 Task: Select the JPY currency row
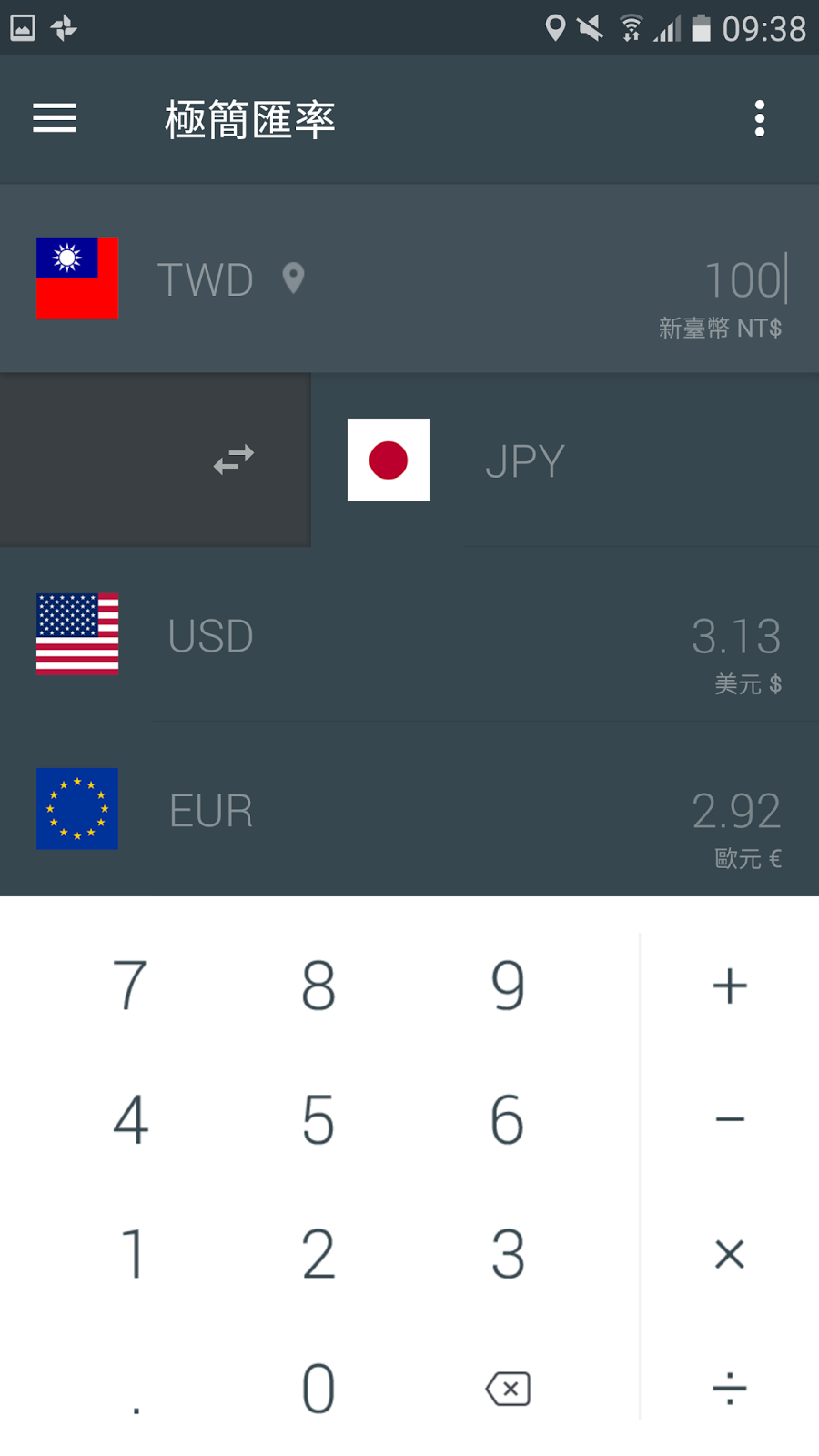pyautogui.click(x=565, y=460)
